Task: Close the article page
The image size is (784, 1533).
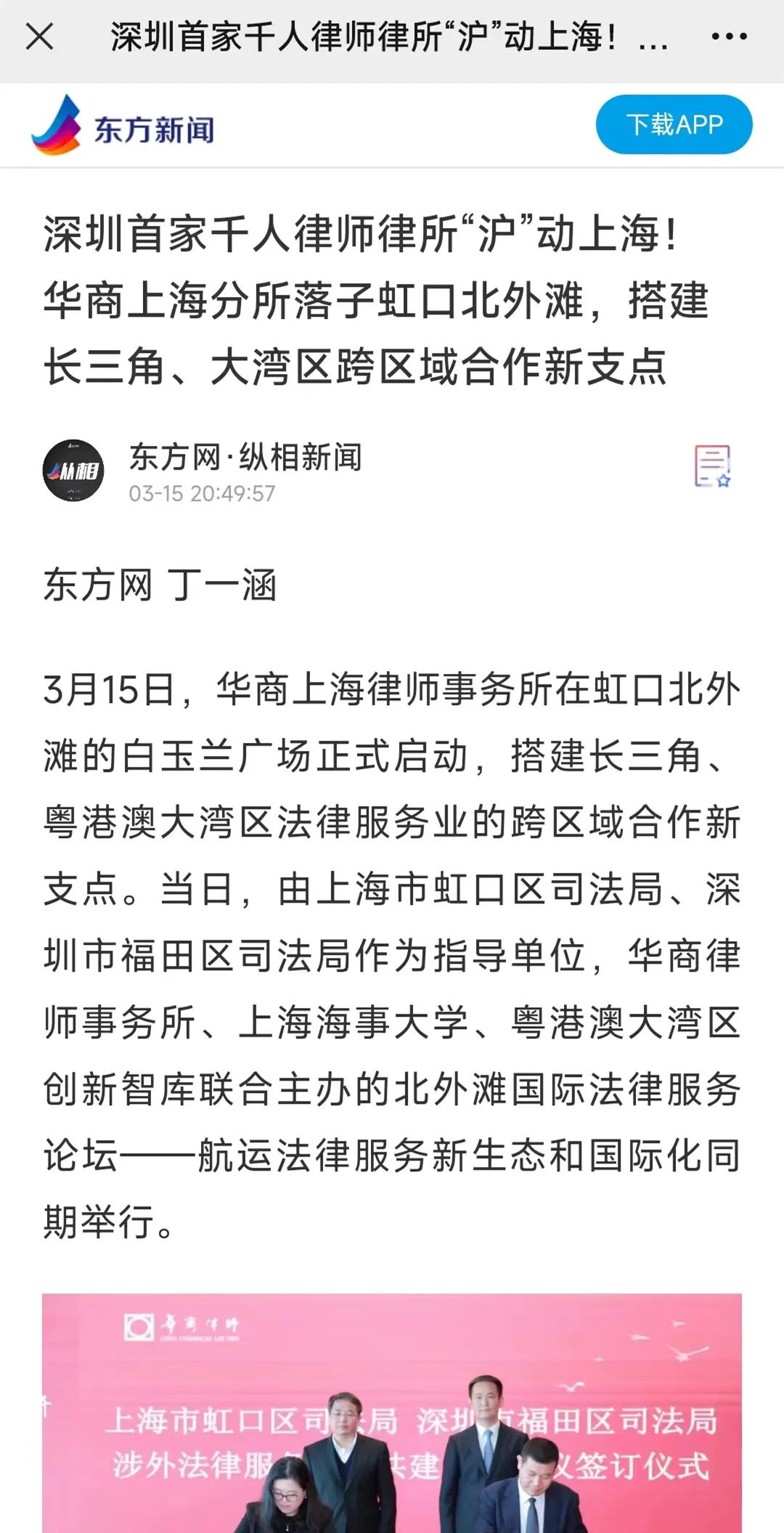Action: click(39, 36)
